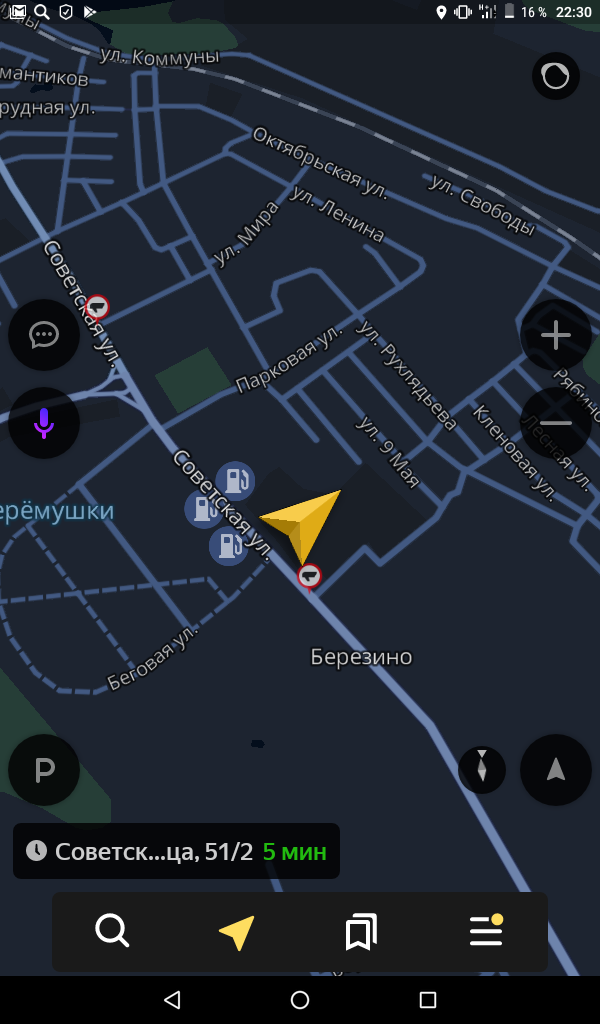The height and width of the screenshot is (1024, 600).
Task: Activate voice input microphone
Action: tap(44, 423)
